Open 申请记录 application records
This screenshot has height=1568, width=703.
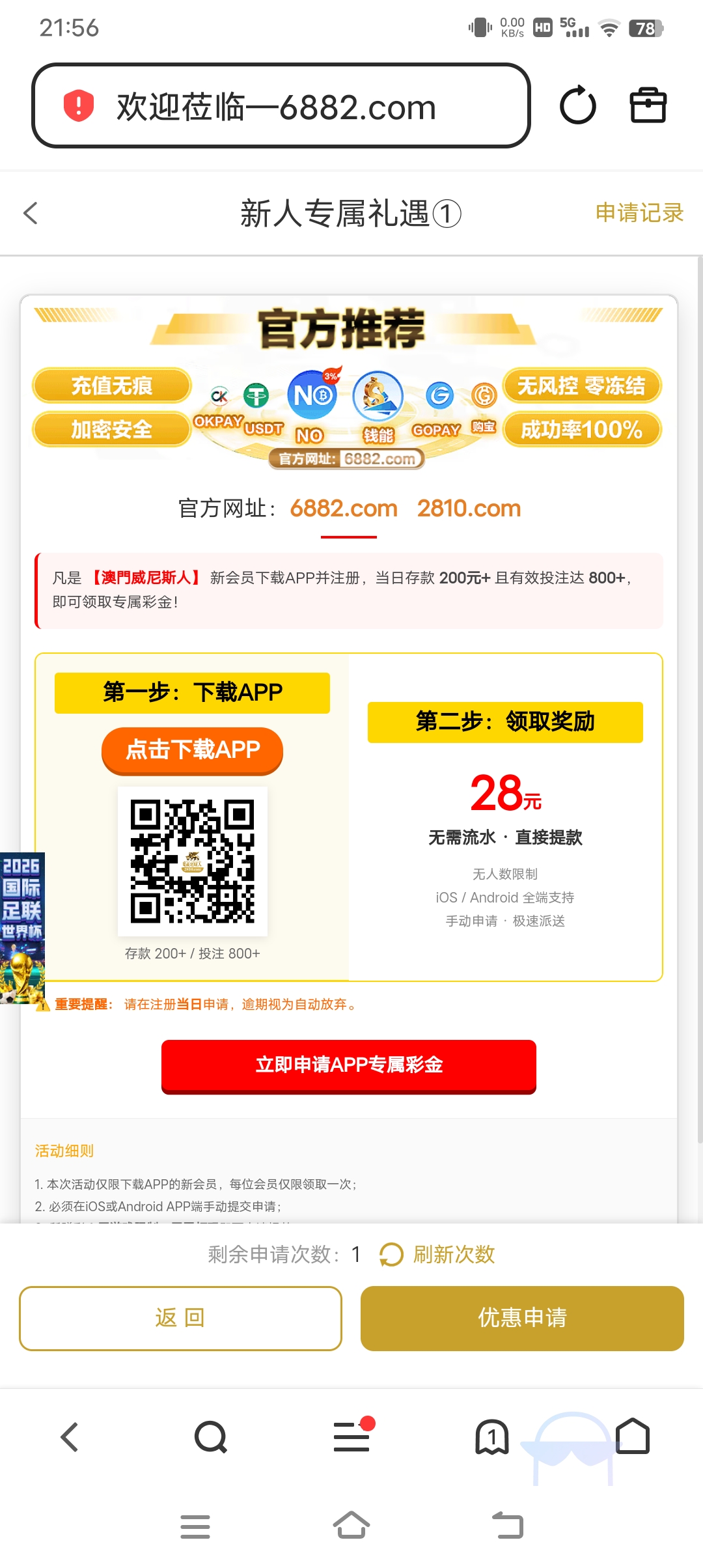[639, 213]
